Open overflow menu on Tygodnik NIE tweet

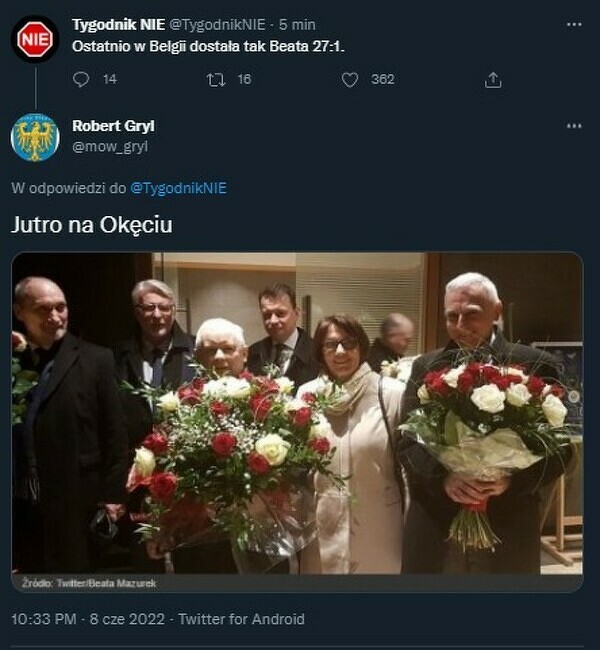pos(573,24)
